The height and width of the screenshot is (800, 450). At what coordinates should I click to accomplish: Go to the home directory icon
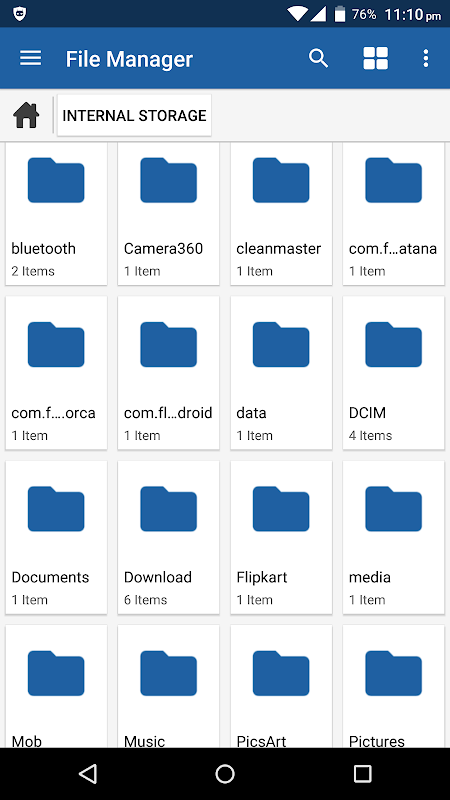pyautogui.click(x=26, y=115)
